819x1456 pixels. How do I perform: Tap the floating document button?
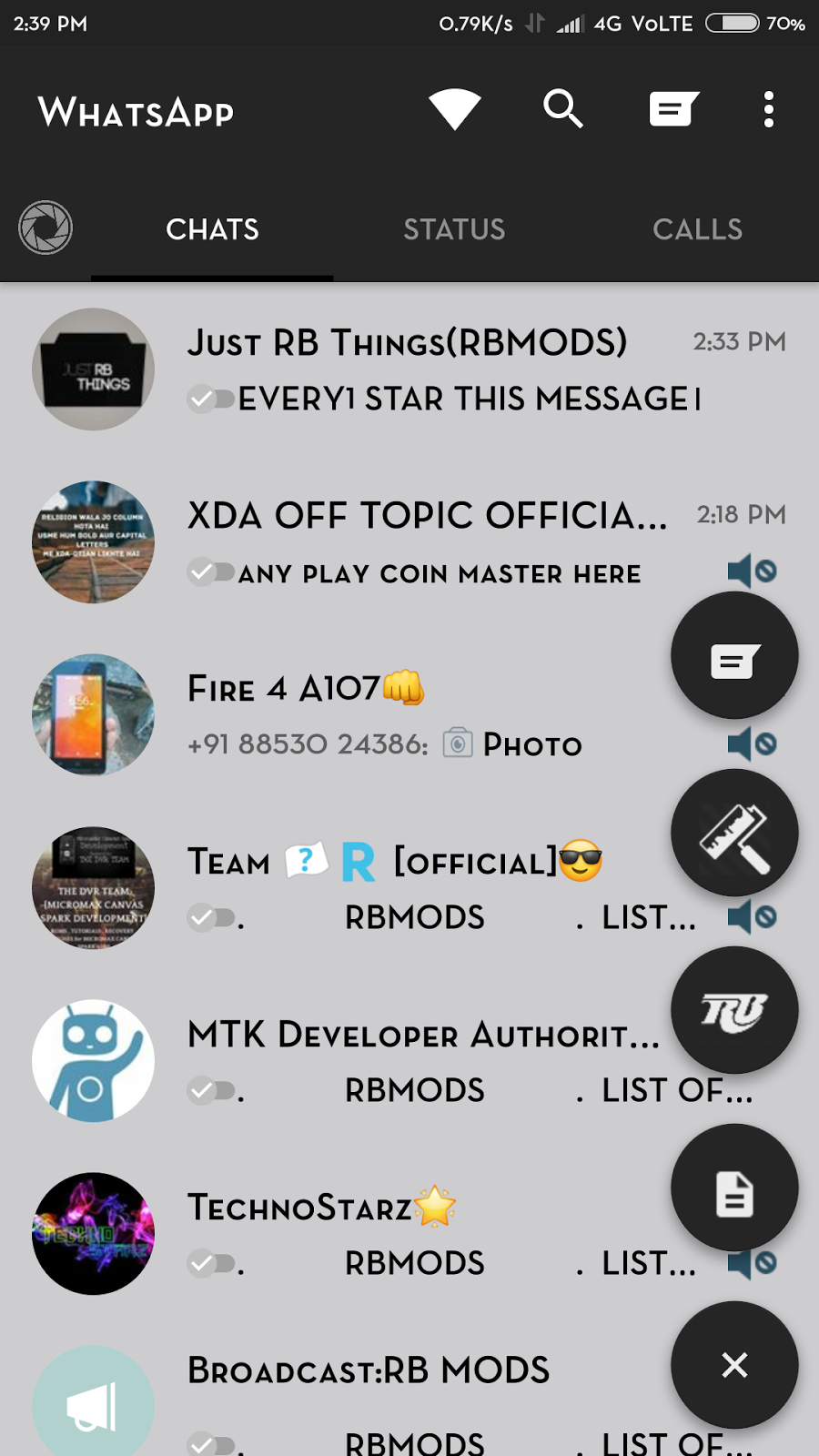(734, 1188)
